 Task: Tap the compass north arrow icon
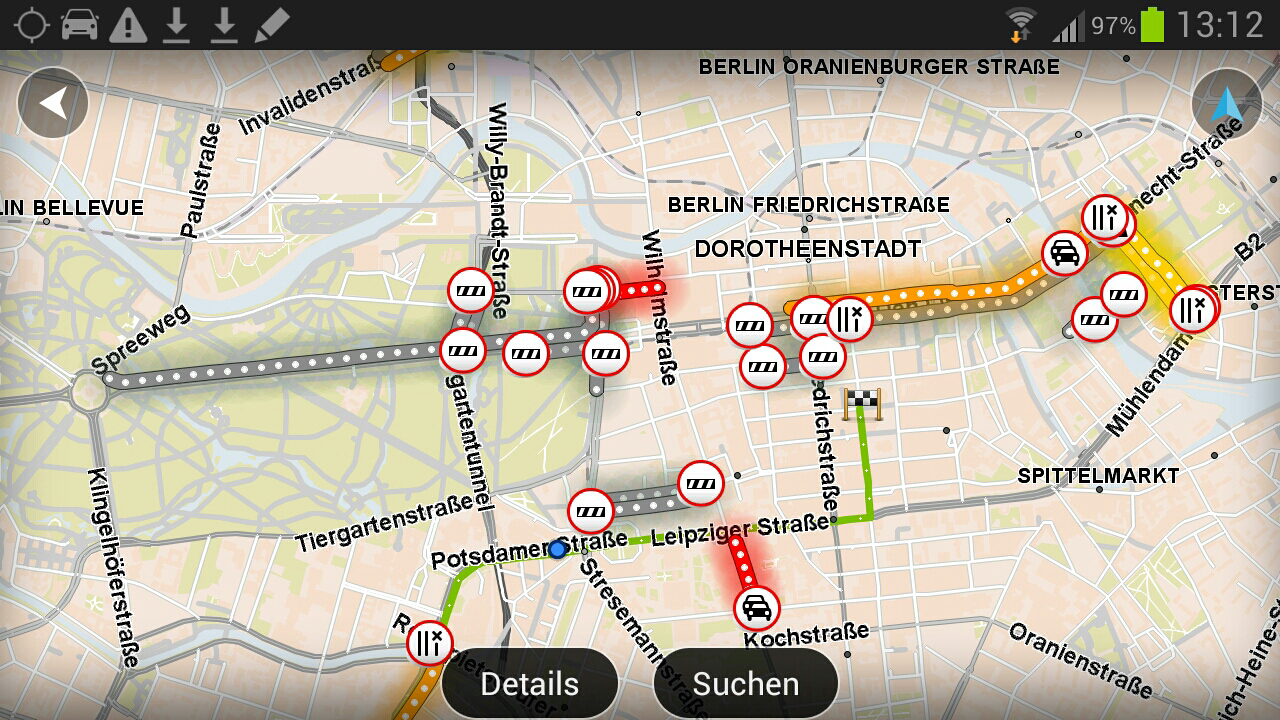point(1227,103)
